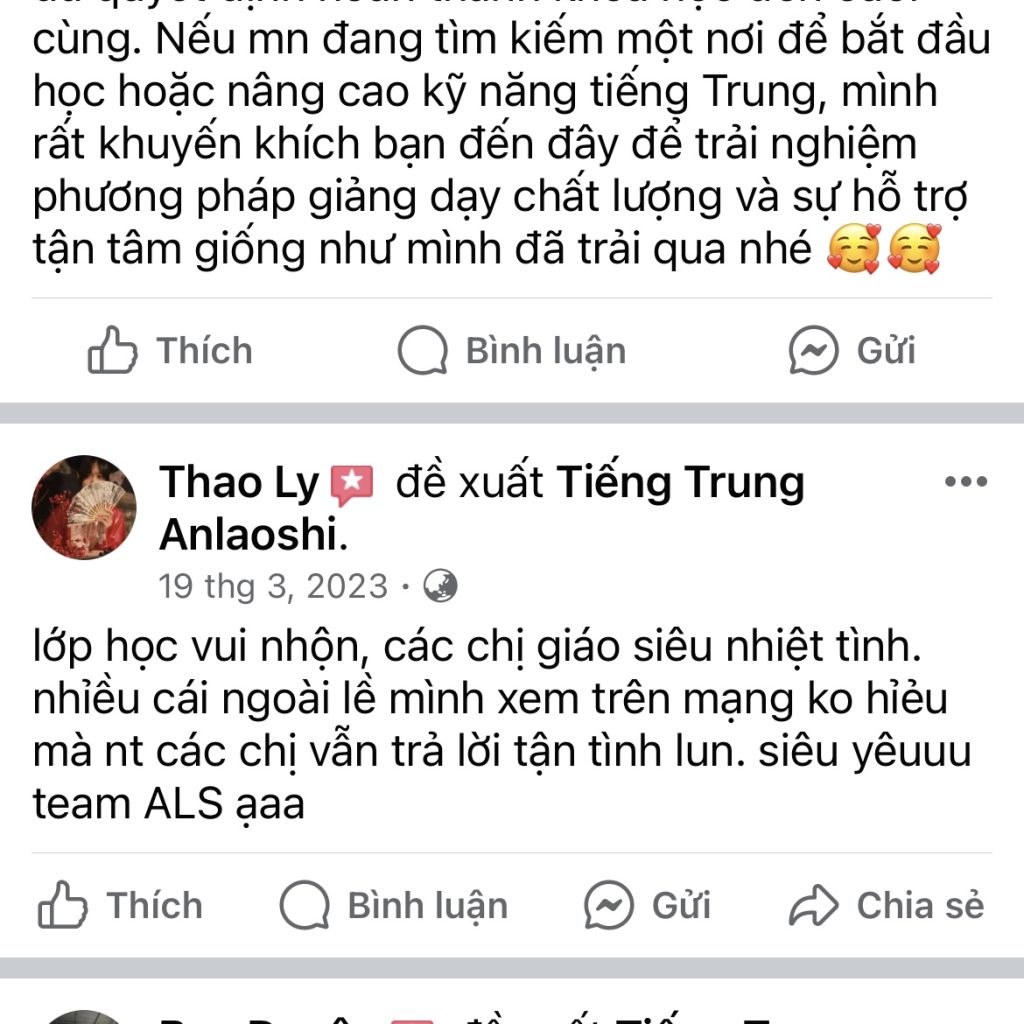This screenshot has height=1024, width=1024.
Task: Send the top post via Messenger
Action: point(852,351)
